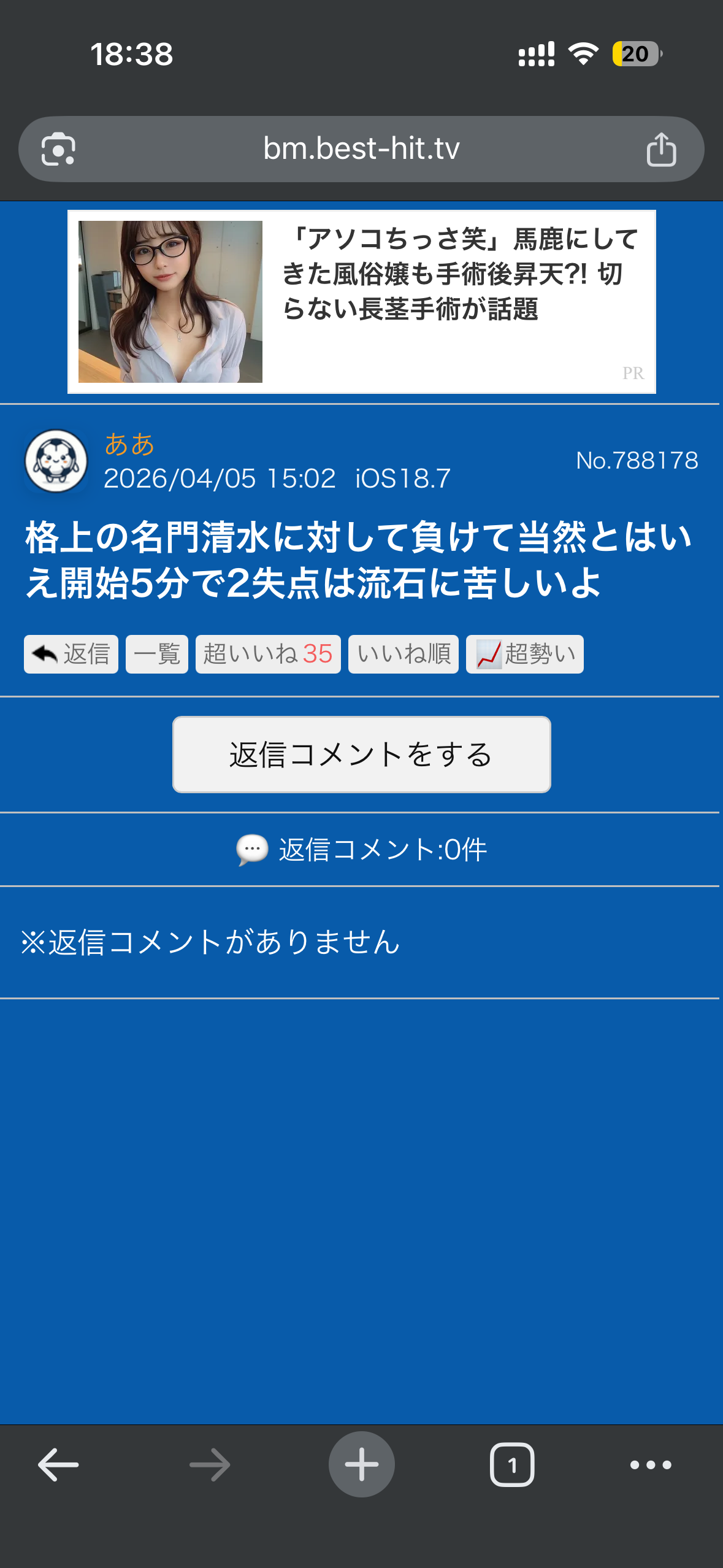Sort comments by いいね順
This screenshot has height=1568, width=723.
tap(404, 654)
